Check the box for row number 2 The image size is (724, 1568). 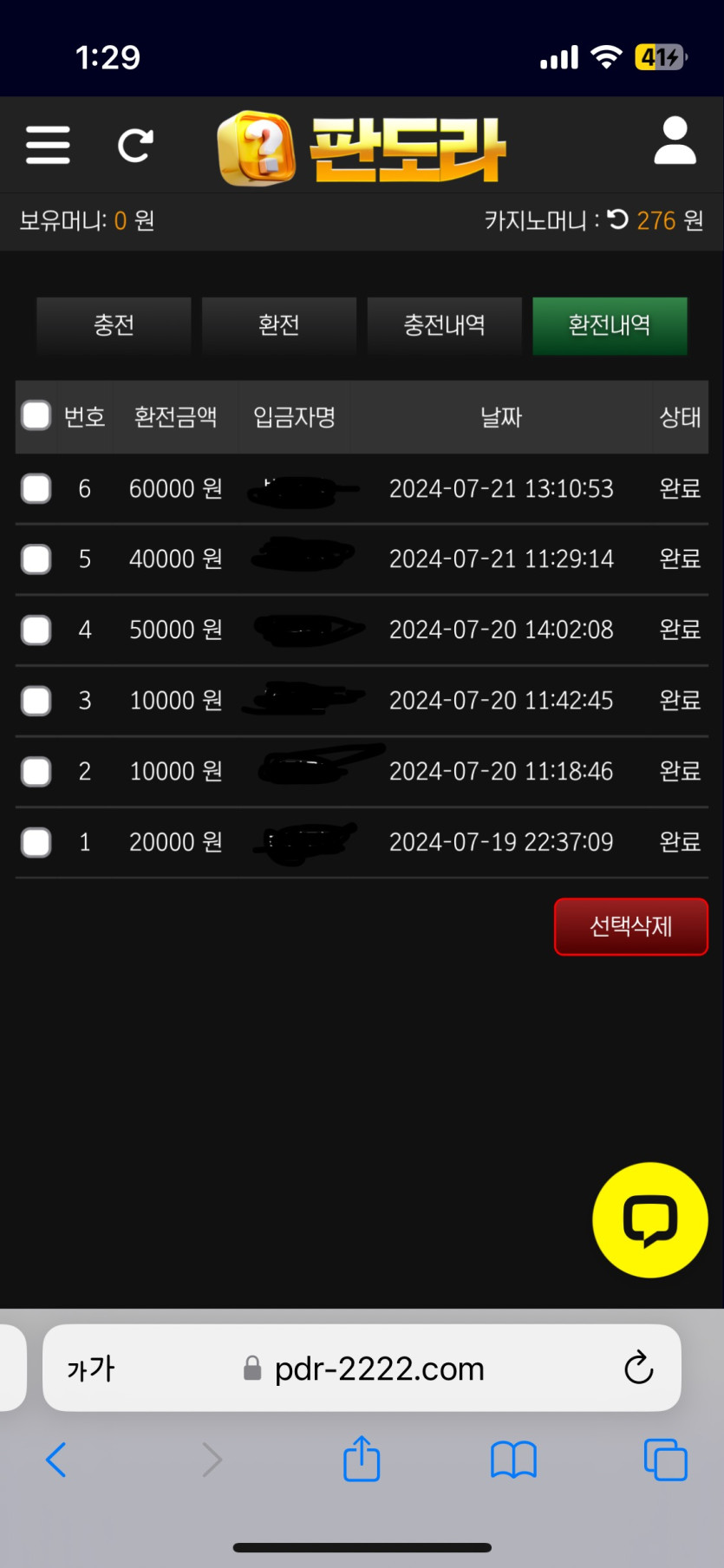[36, 771]
